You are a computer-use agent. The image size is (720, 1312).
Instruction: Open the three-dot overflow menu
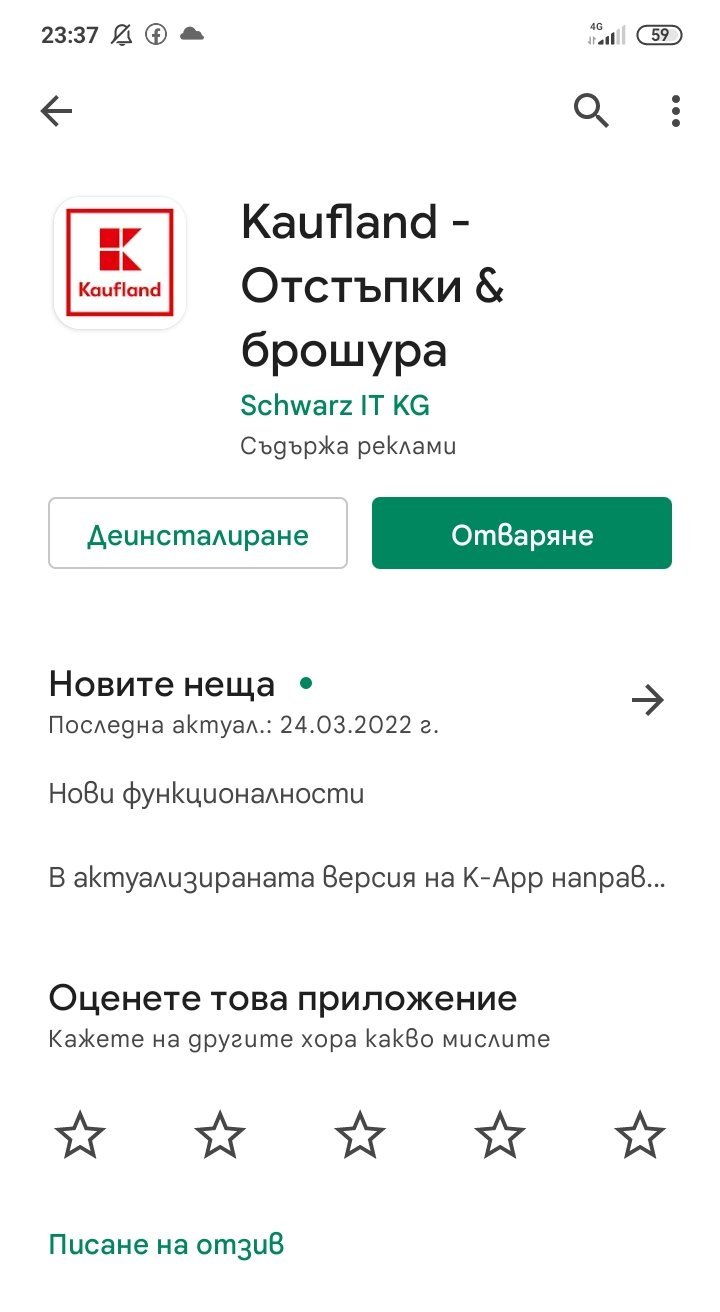pos(676,111)
